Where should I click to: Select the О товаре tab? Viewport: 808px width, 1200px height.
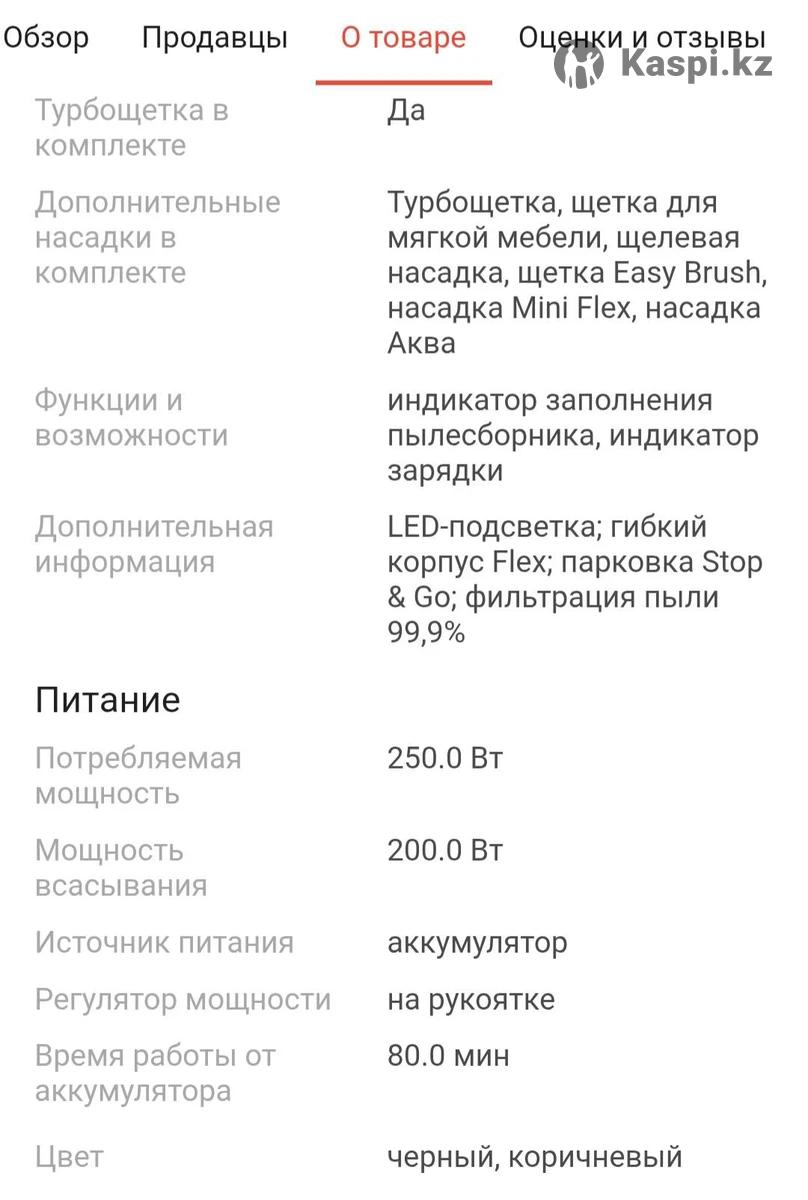[403, 38]
